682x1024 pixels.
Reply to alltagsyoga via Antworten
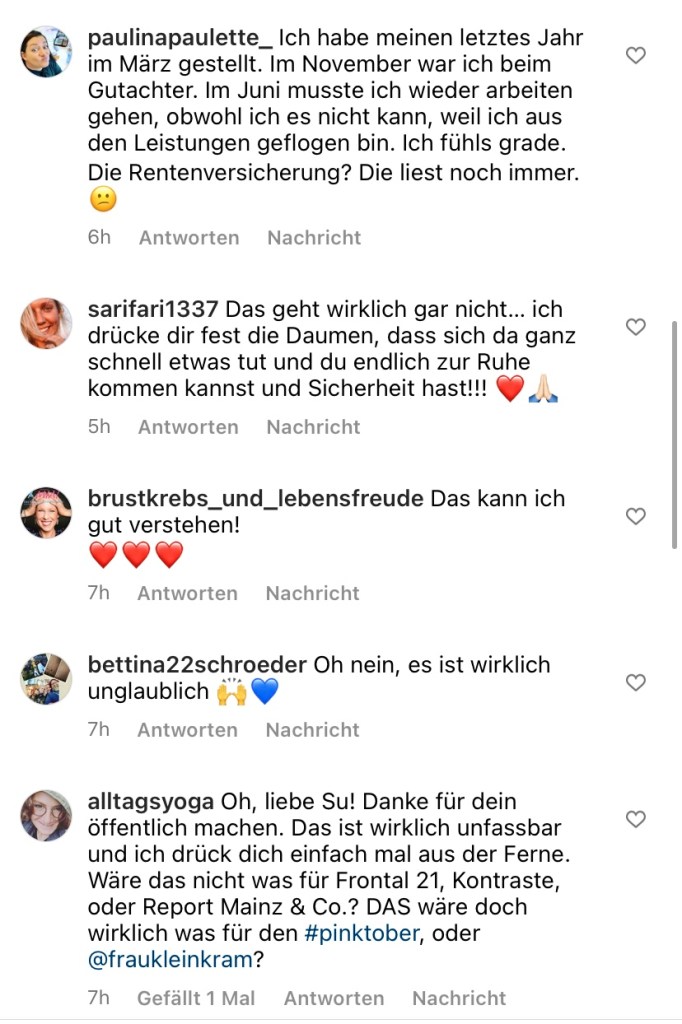pyautogui.click(x=334, y=998)
